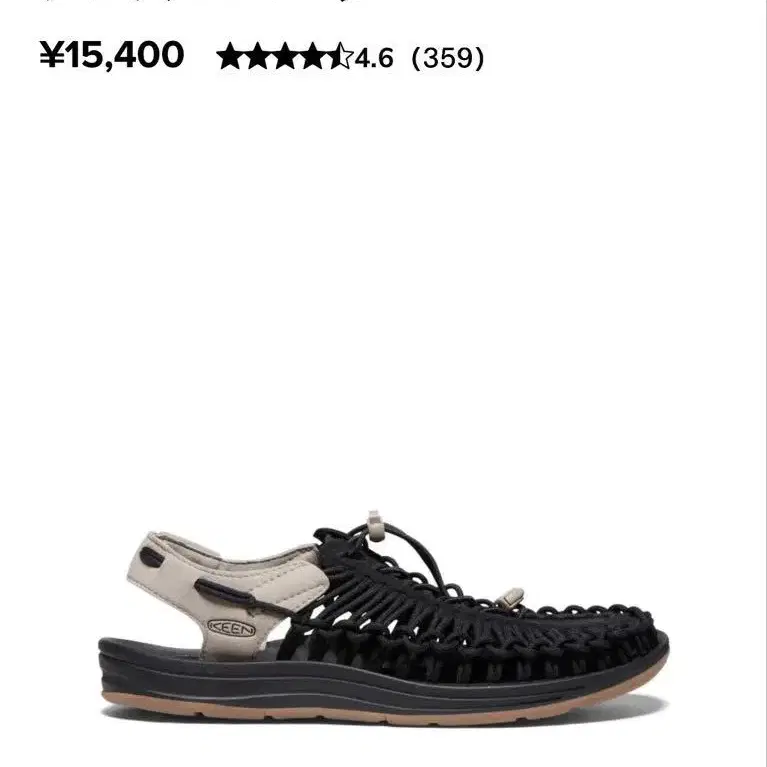Open the 359 reviews from the star rating
The width and height of the screenshot is (767, 767).
448,58
